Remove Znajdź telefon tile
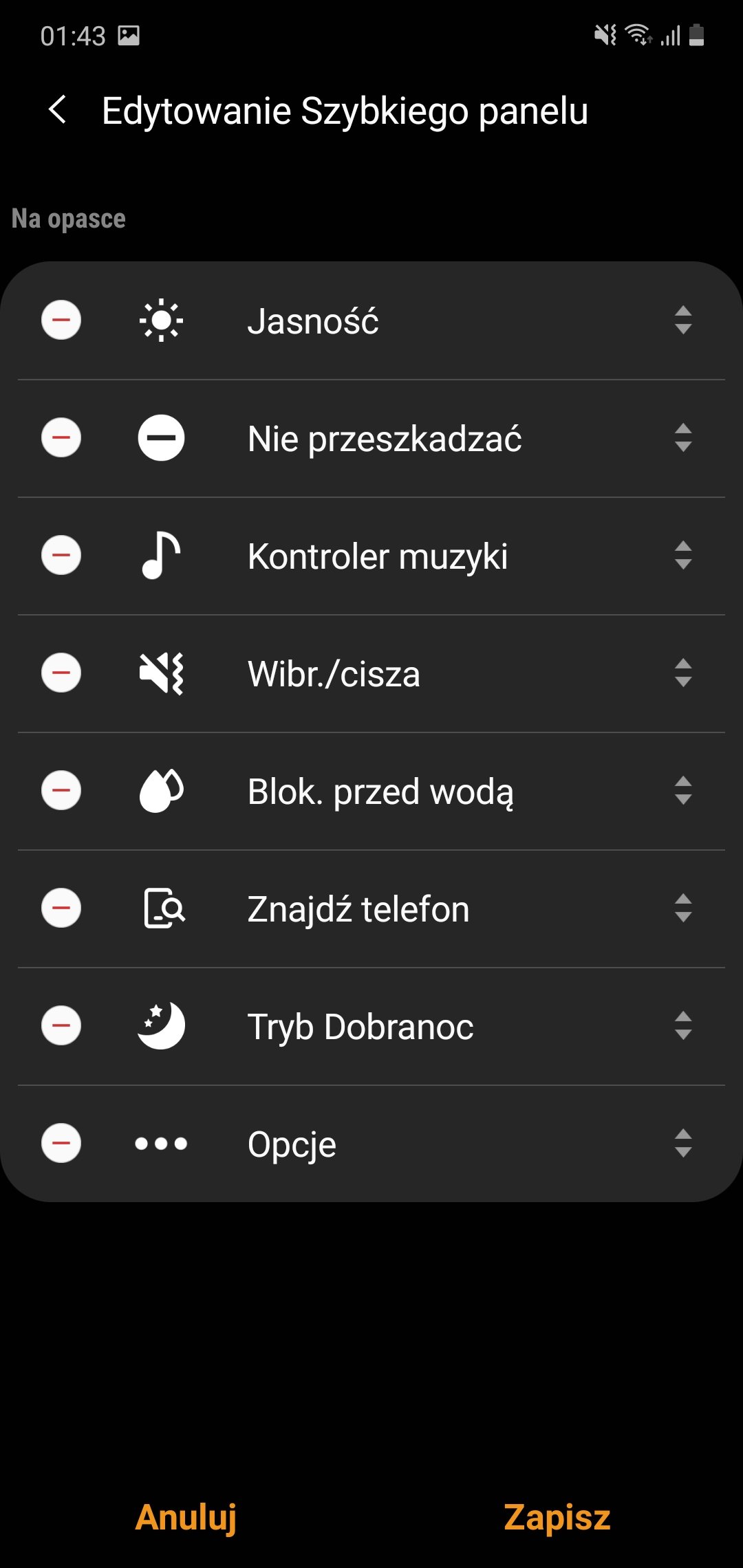743x1568 pixels. pyautogui.click(x=61, y=908)
